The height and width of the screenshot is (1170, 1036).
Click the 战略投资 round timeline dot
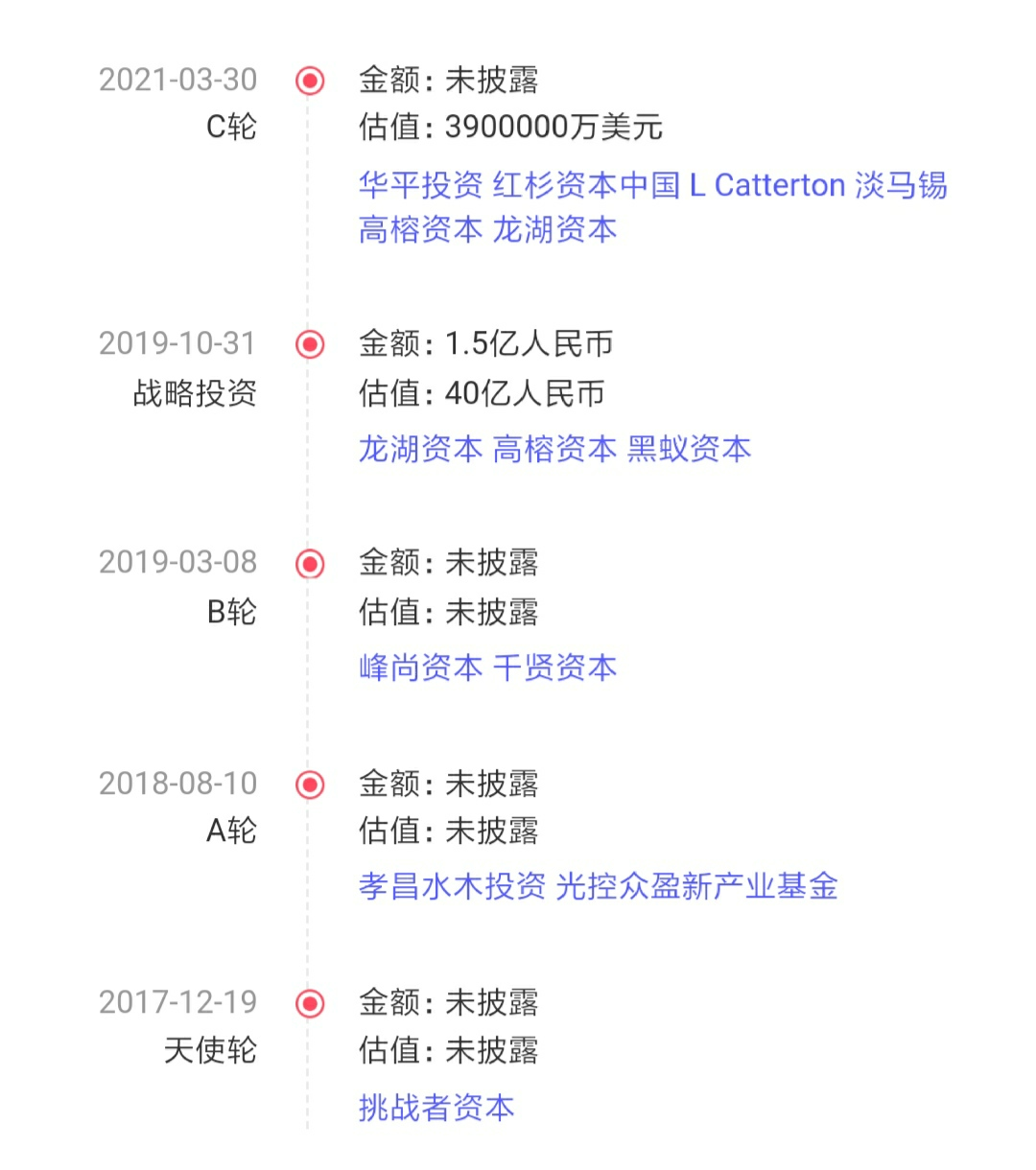pyautogui.click(x=308, y=343)
